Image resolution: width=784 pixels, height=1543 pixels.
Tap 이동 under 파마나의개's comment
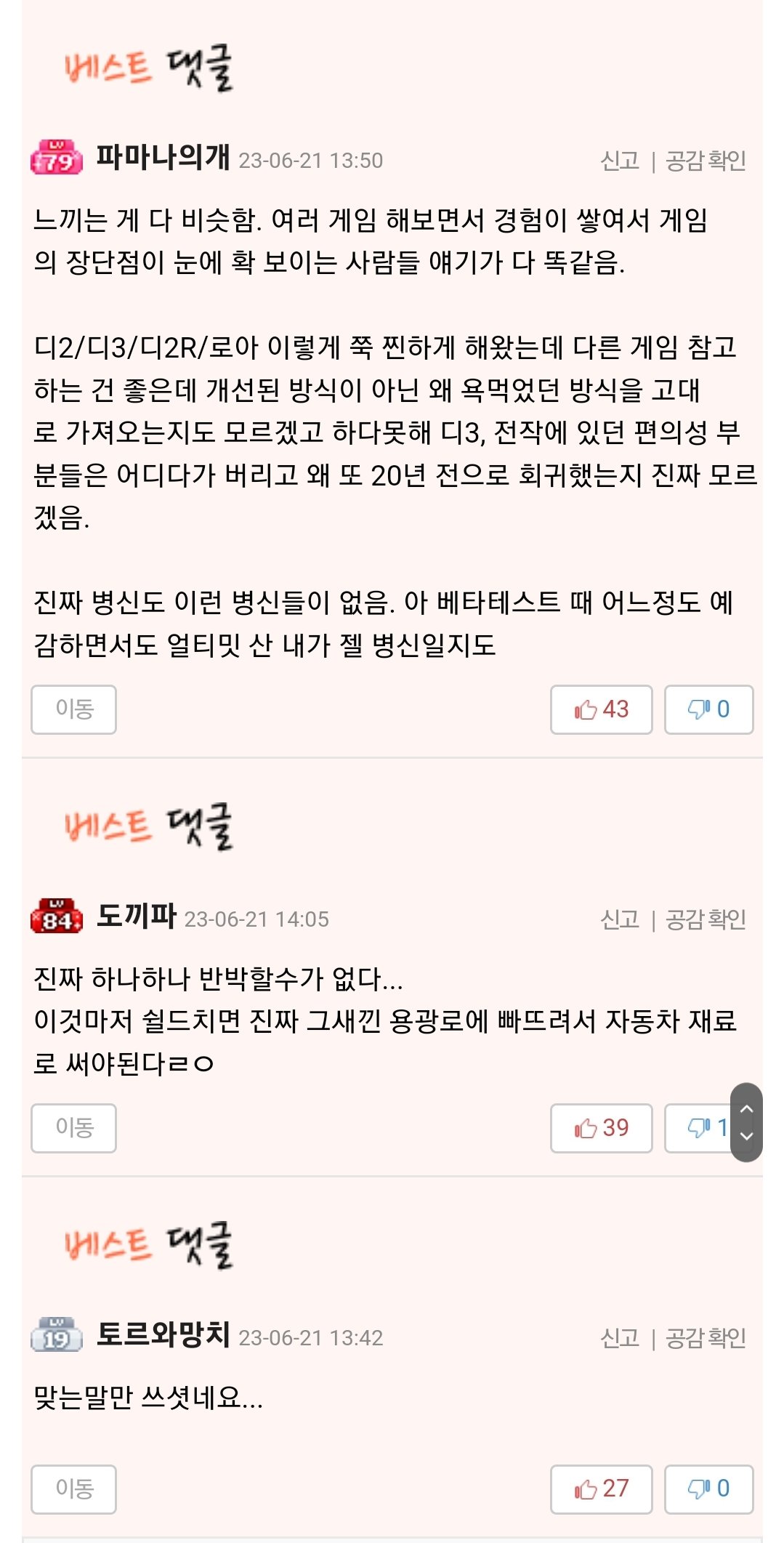click(73, 709)
